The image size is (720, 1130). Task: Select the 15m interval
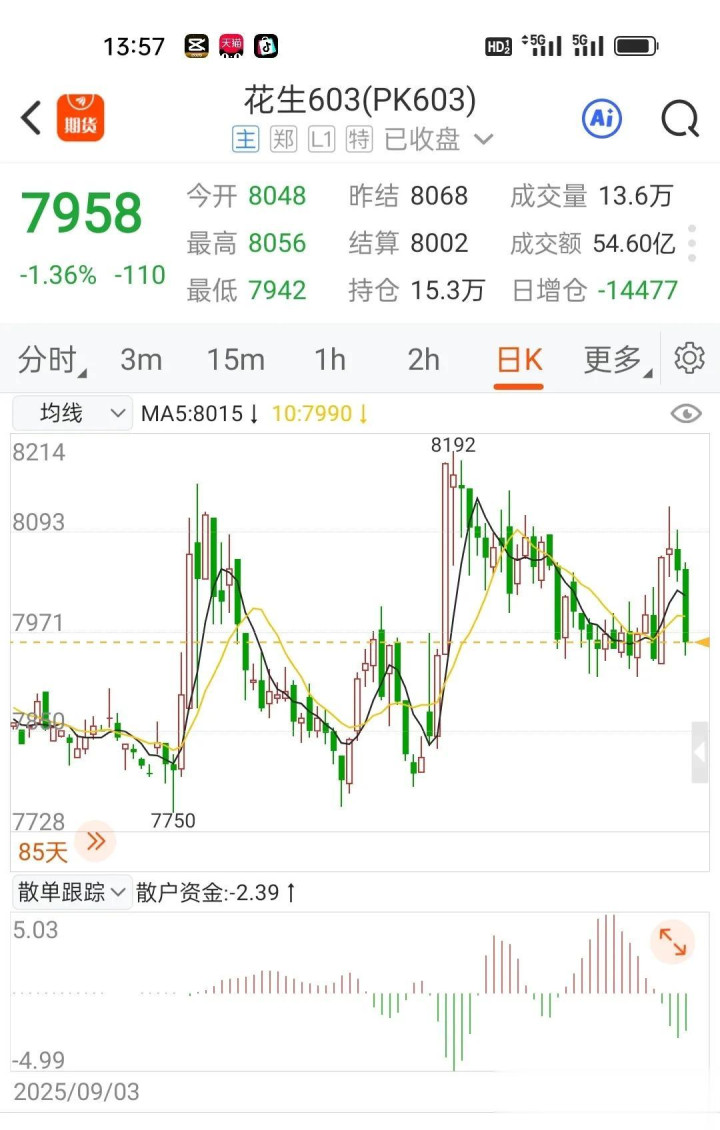click(x=235, y=359)
